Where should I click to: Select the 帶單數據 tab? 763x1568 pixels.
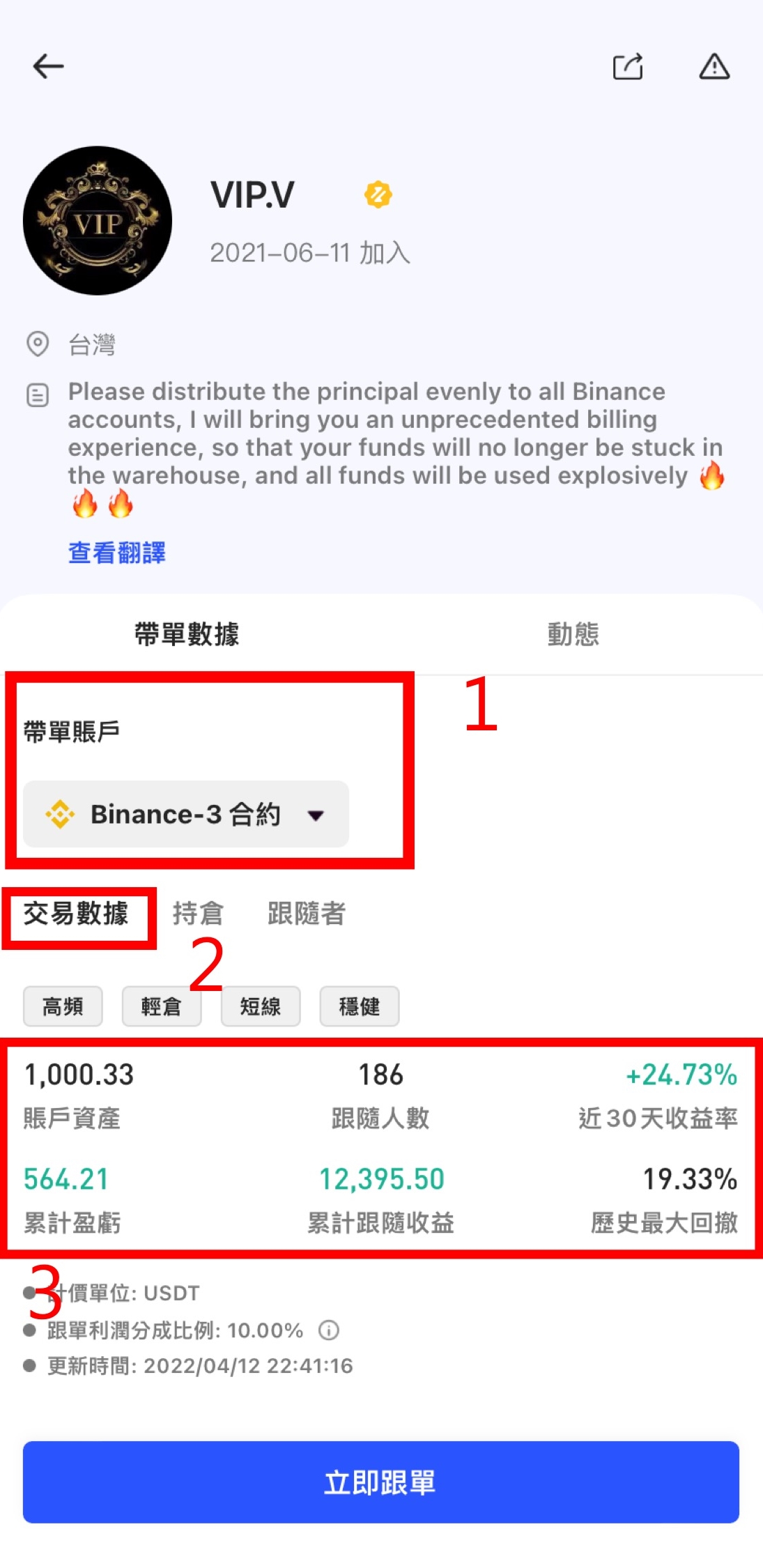tap(187, 634)
